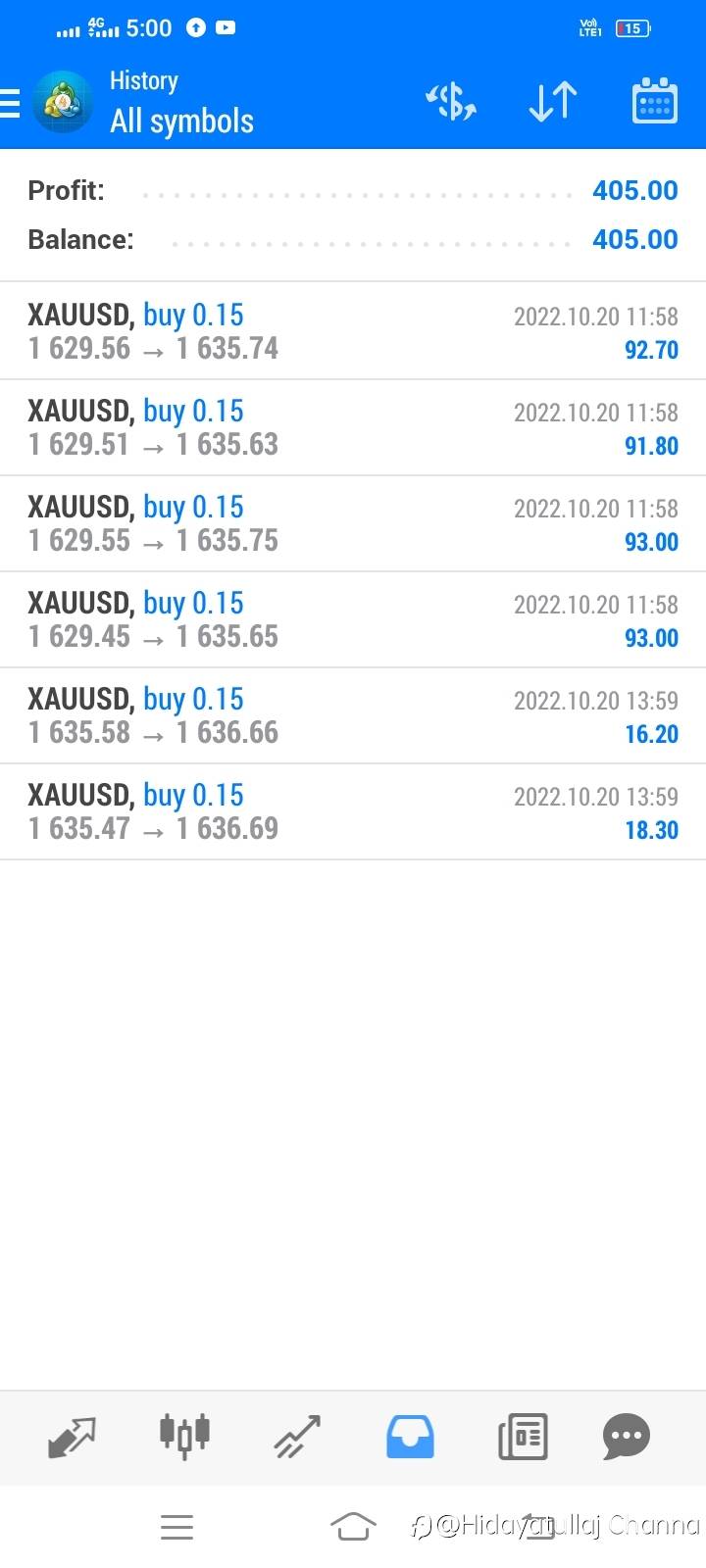Open the trade closed at 1 635.74

coord(353,331)
